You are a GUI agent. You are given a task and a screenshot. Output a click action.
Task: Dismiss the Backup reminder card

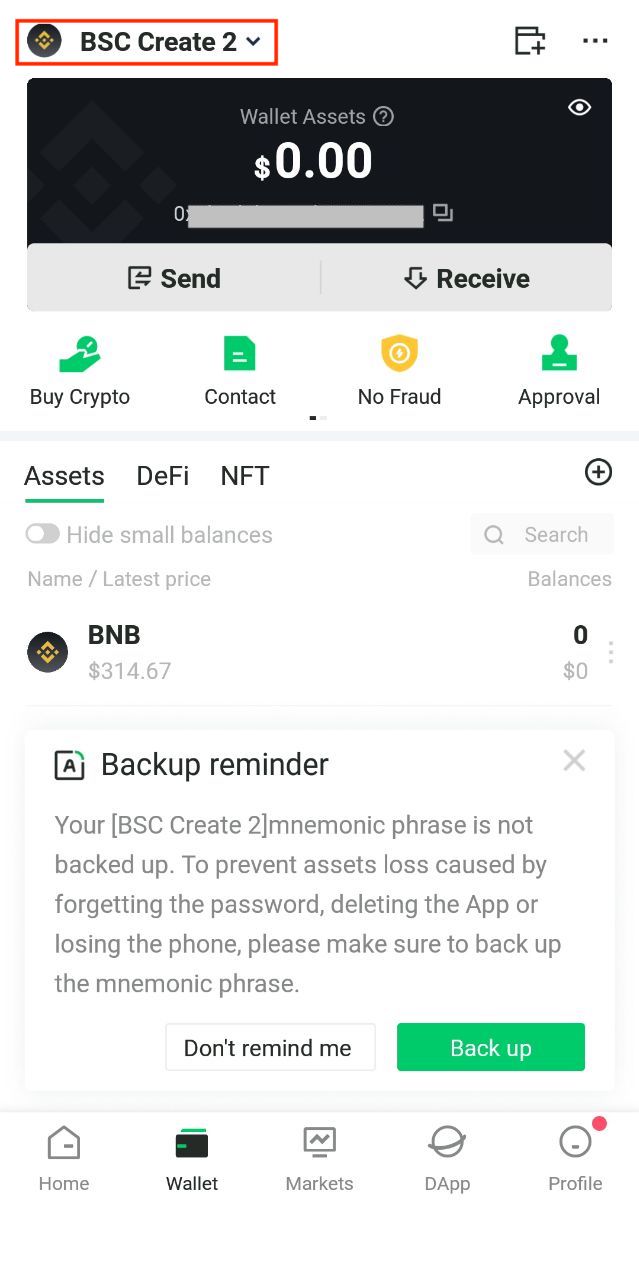pyautogui.click(x=574, y=761)
